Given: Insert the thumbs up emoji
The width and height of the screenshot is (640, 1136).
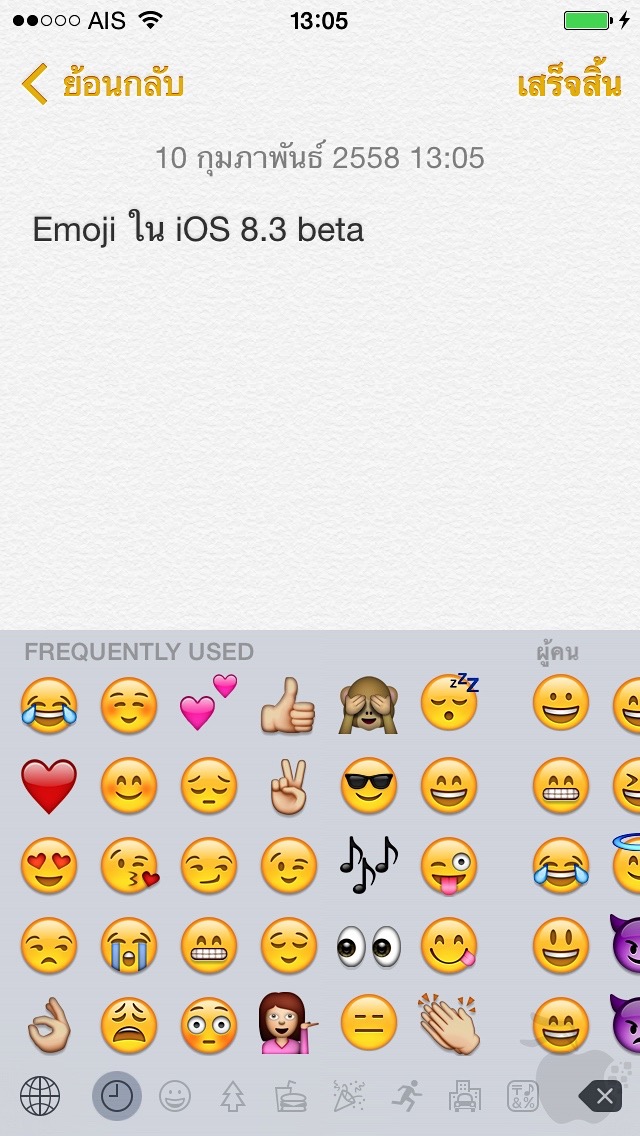Looking at the screenshot, I should point(288,705).
